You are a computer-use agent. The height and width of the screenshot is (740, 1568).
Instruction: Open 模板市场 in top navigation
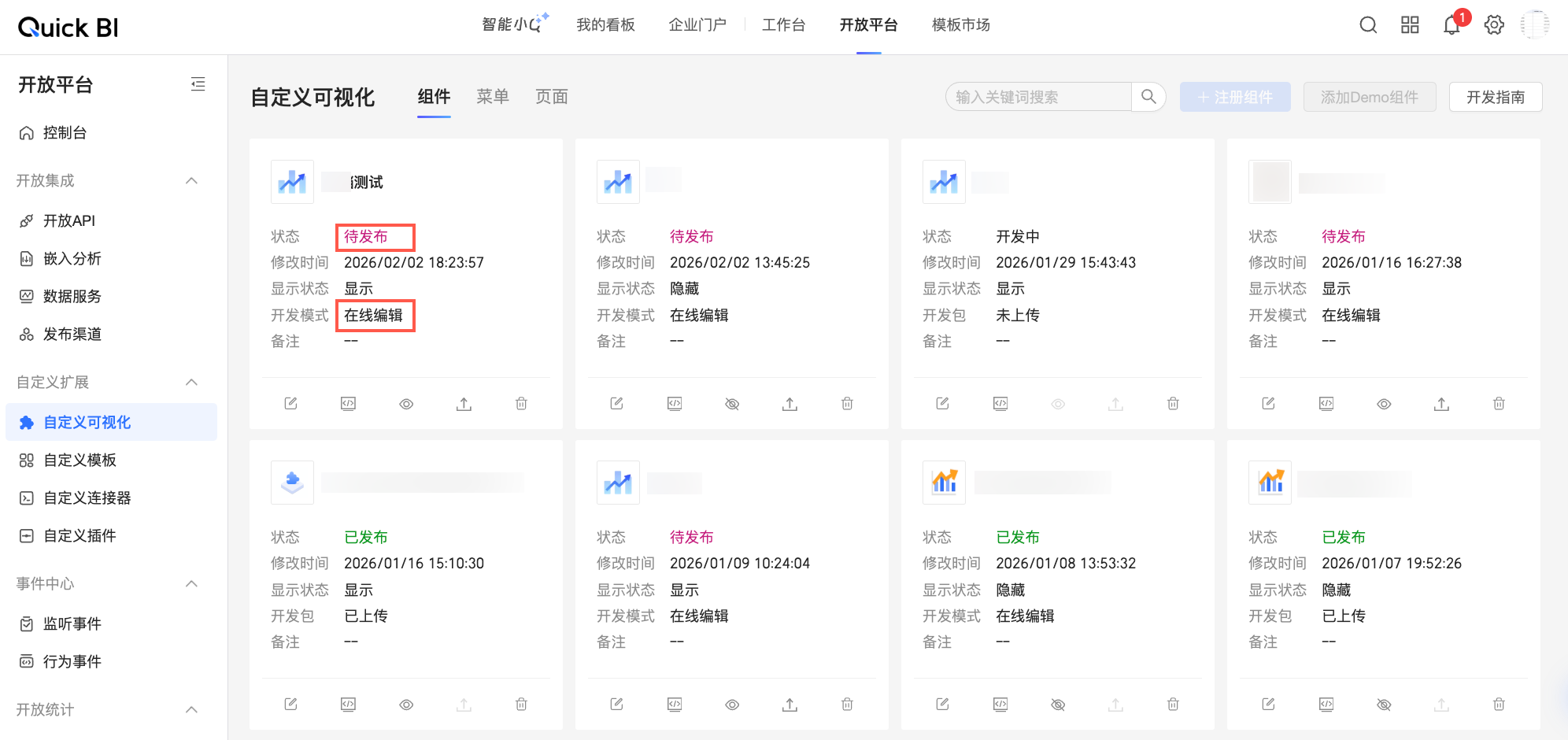(x=960, y=25)
